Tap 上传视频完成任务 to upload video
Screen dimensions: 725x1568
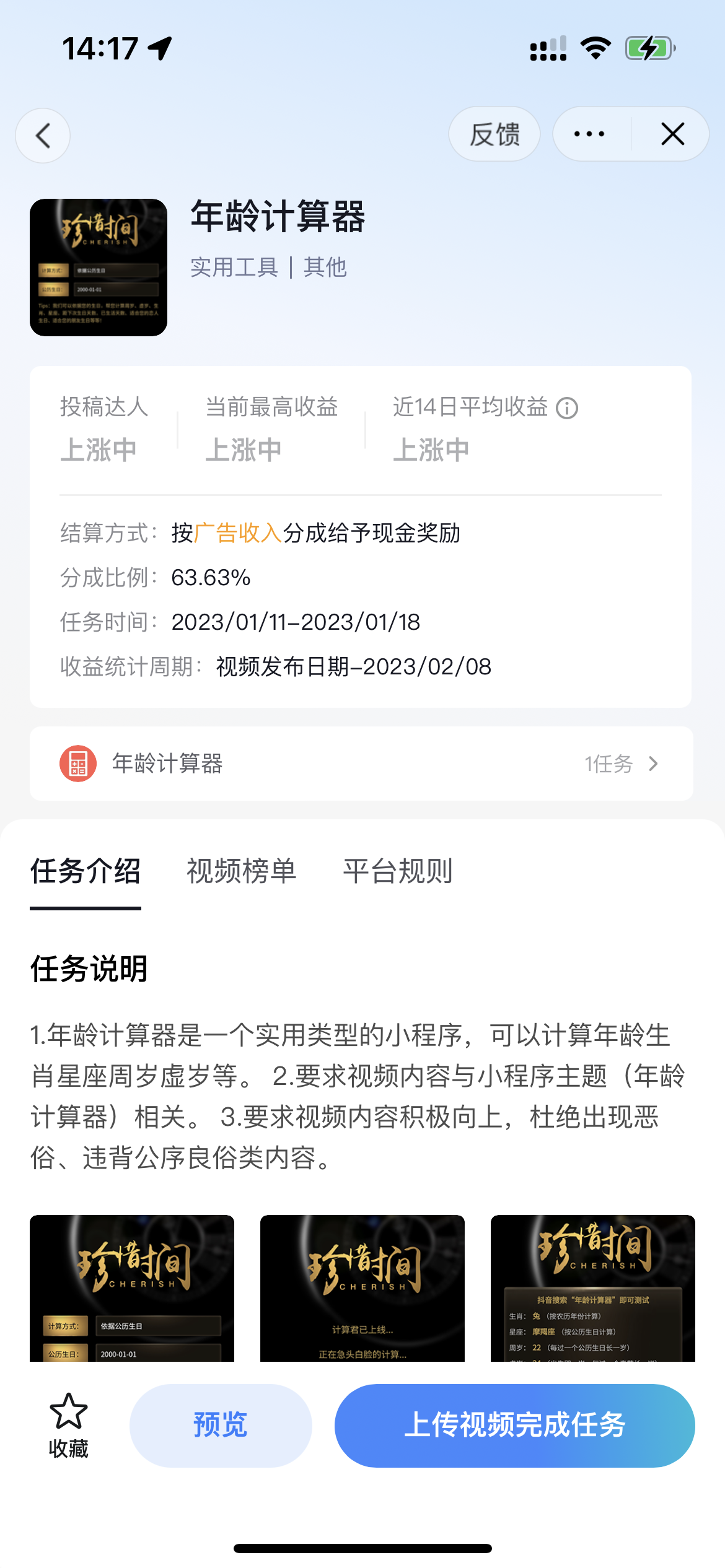514,1426
